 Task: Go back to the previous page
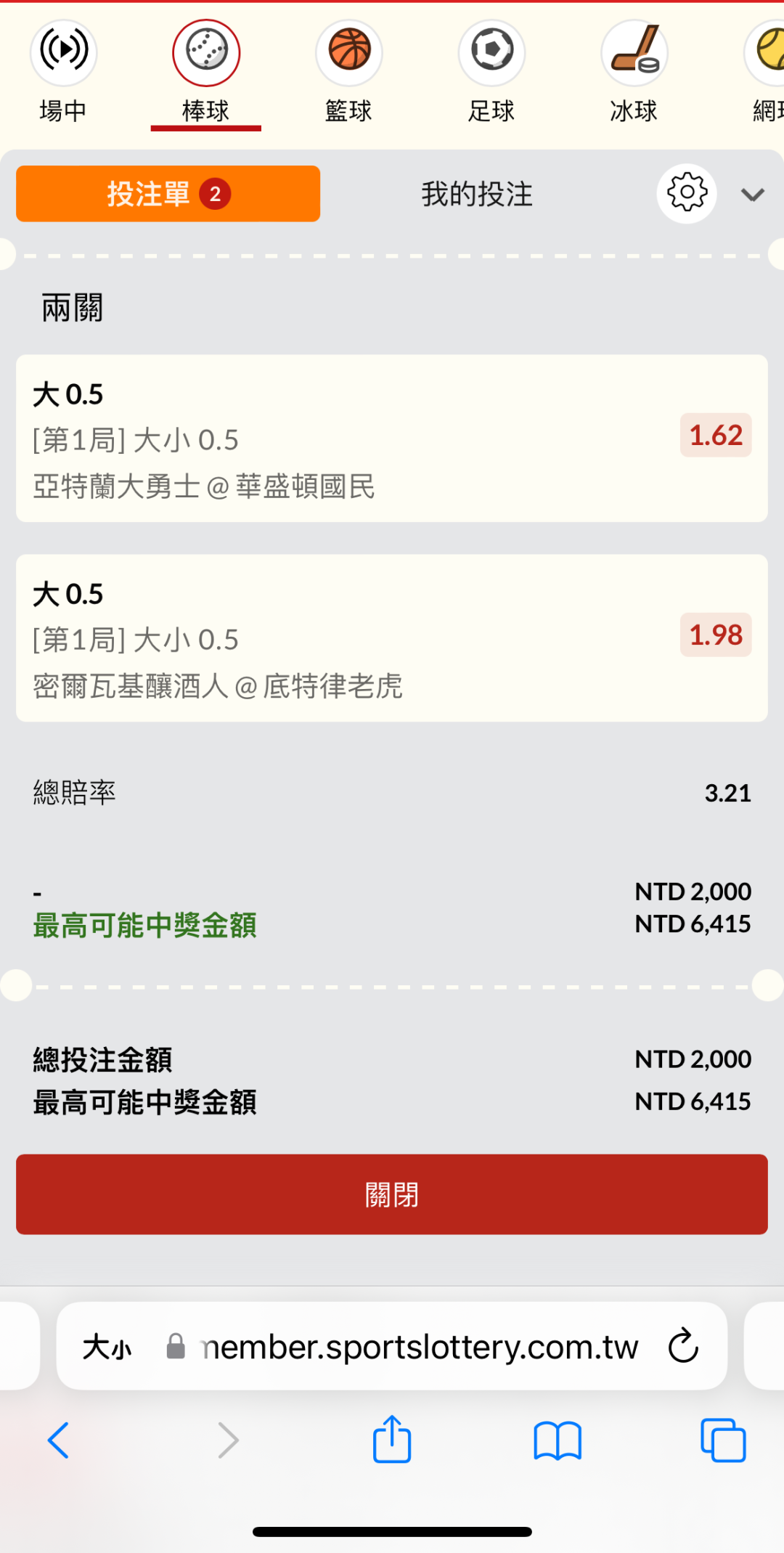point(58,1440)
